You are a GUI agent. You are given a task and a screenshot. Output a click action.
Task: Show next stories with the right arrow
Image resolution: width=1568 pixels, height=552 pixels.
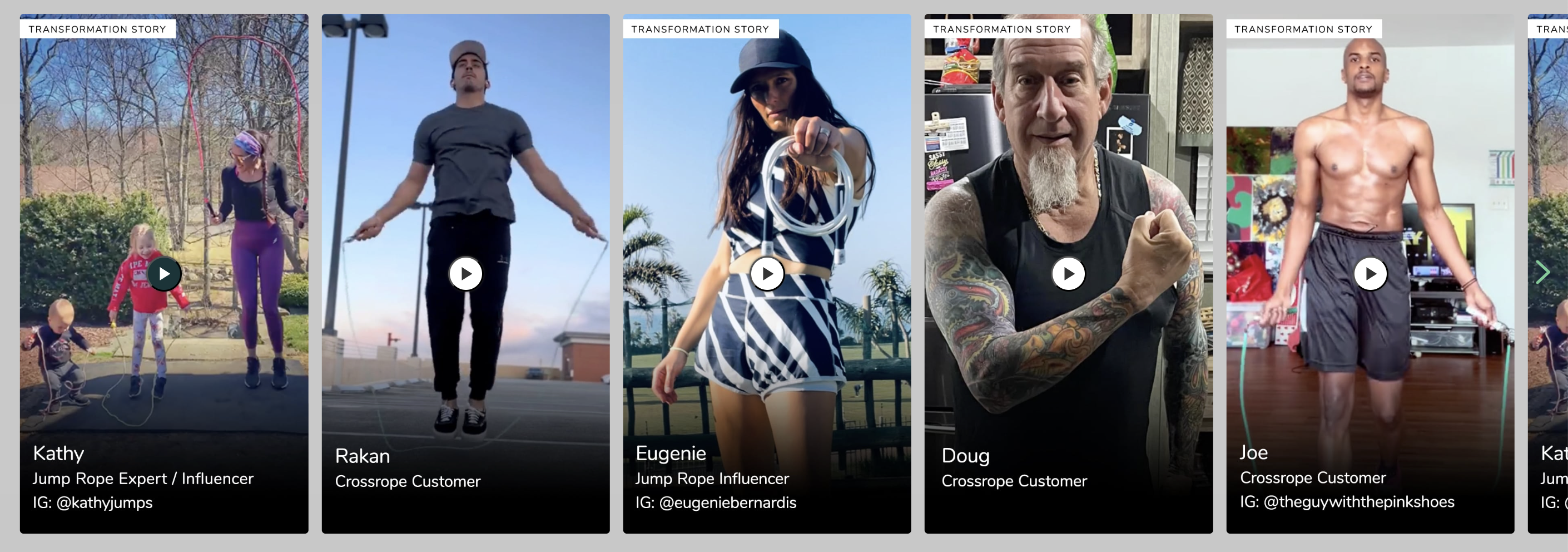point(1542,272)
